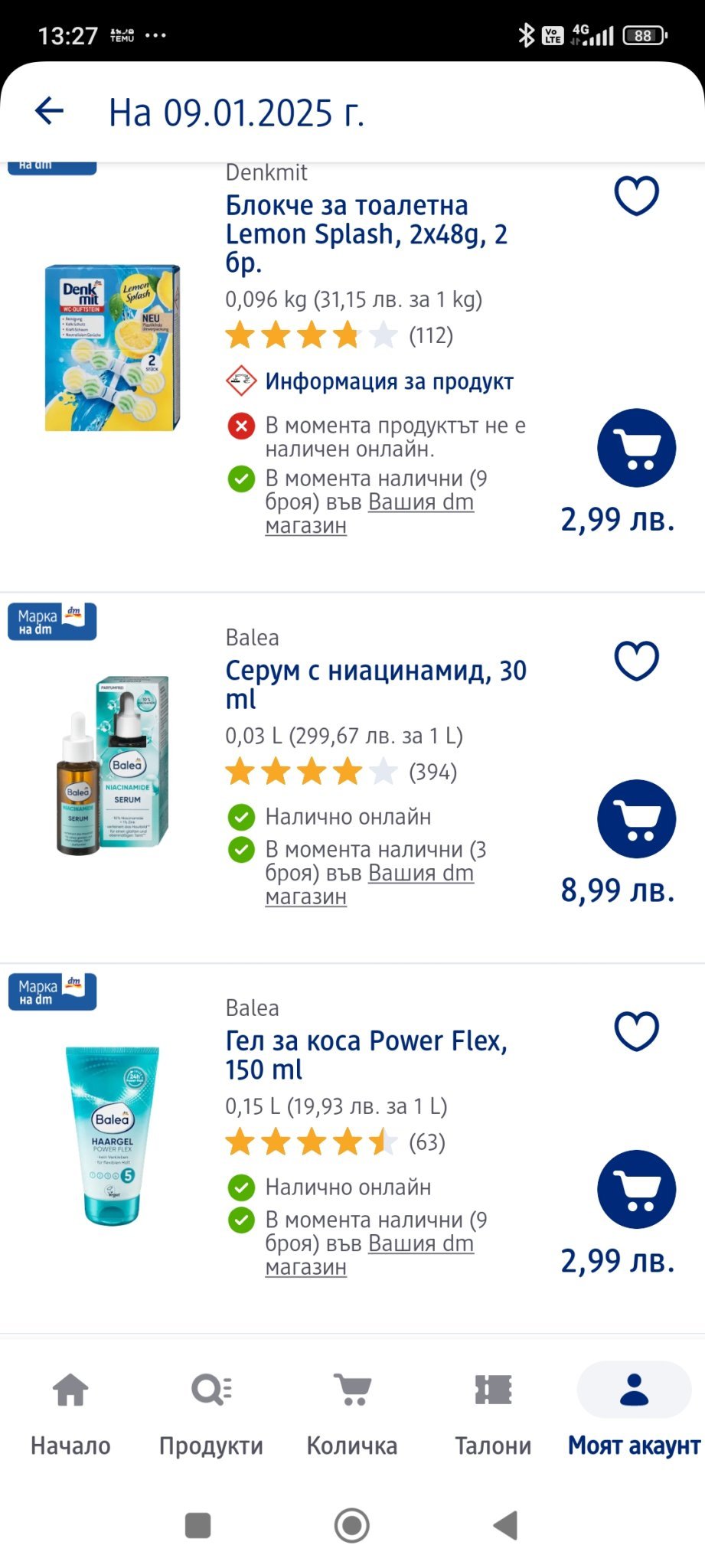Image resolution: width=705 pixels, height=1568 pixels.
Task: Go back using the top arrow
Action: click(49, 111)
